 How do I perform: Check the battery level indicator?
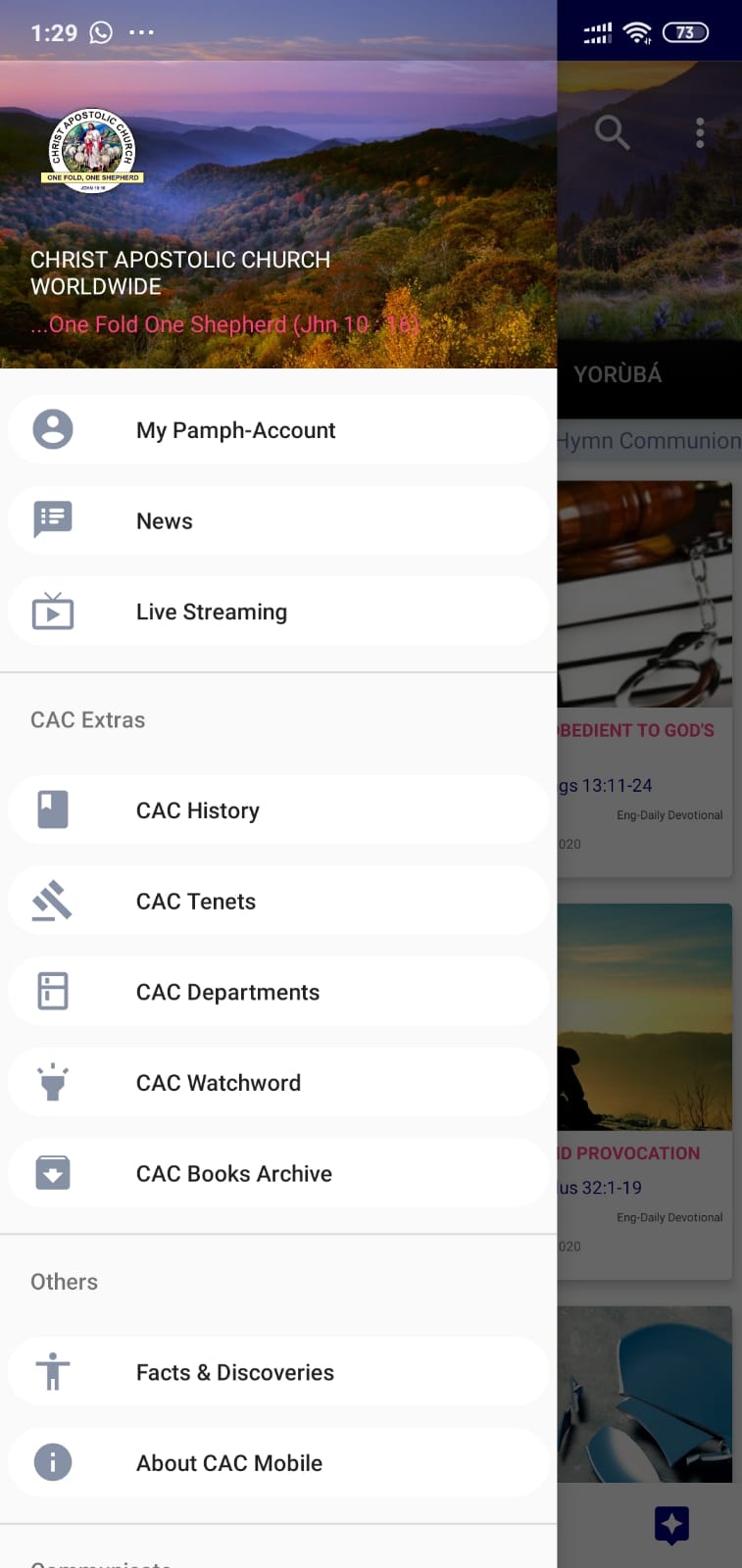(685, 31)
